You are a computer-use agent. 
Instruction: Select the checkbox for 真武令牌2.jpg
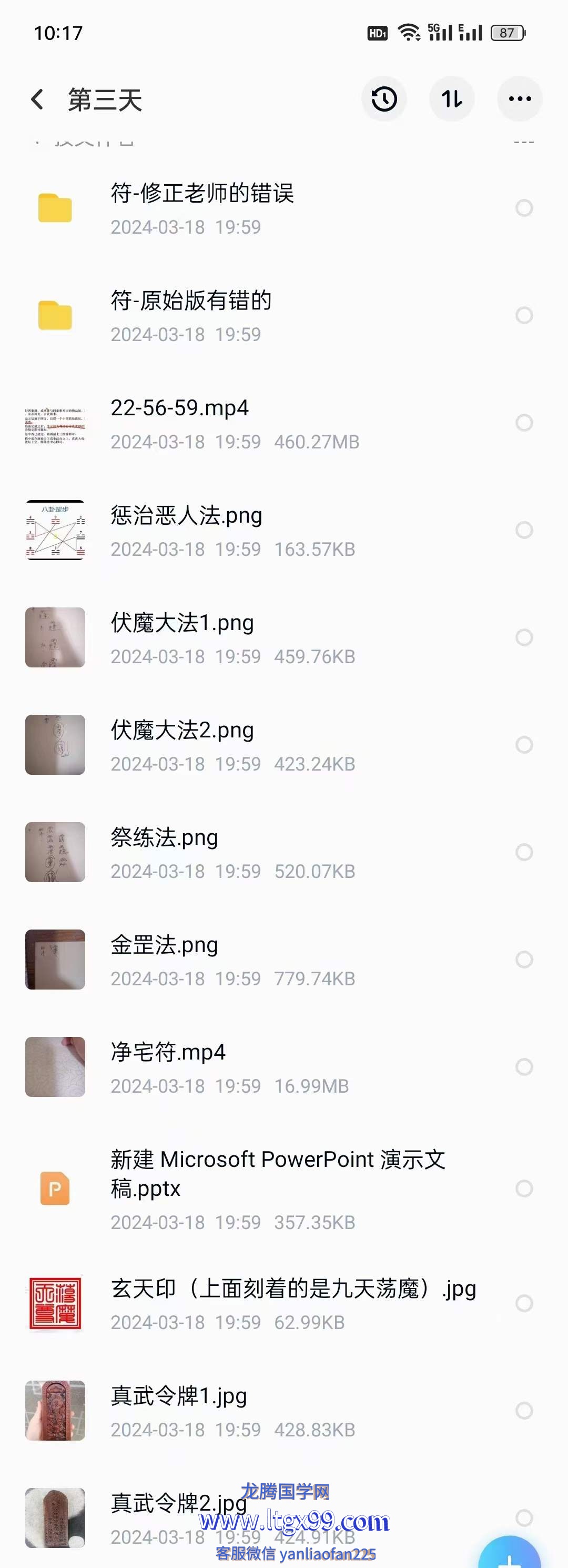click(x=524, y=1517)
